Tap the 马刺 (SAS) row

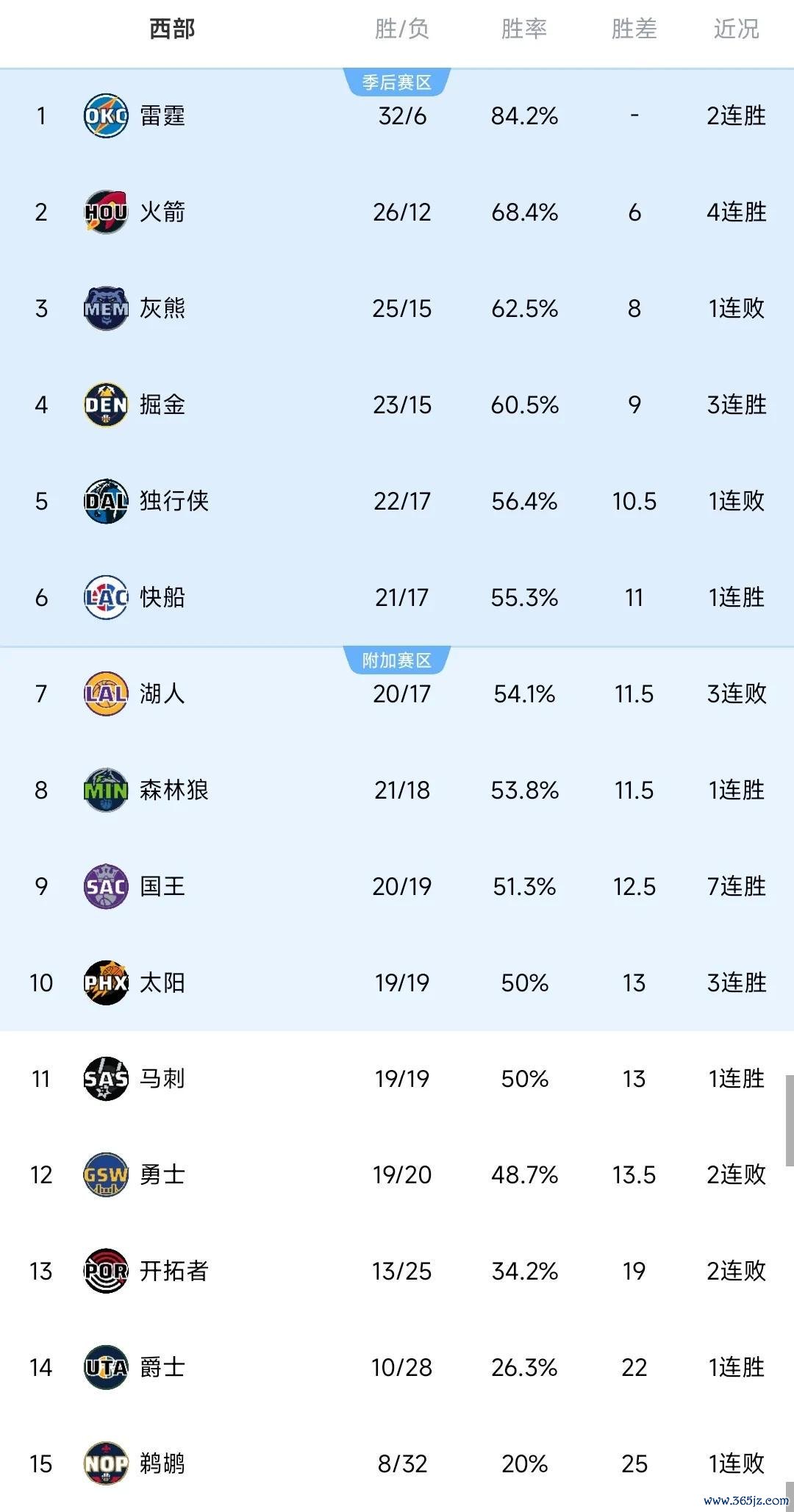[x=162, y=1079]
